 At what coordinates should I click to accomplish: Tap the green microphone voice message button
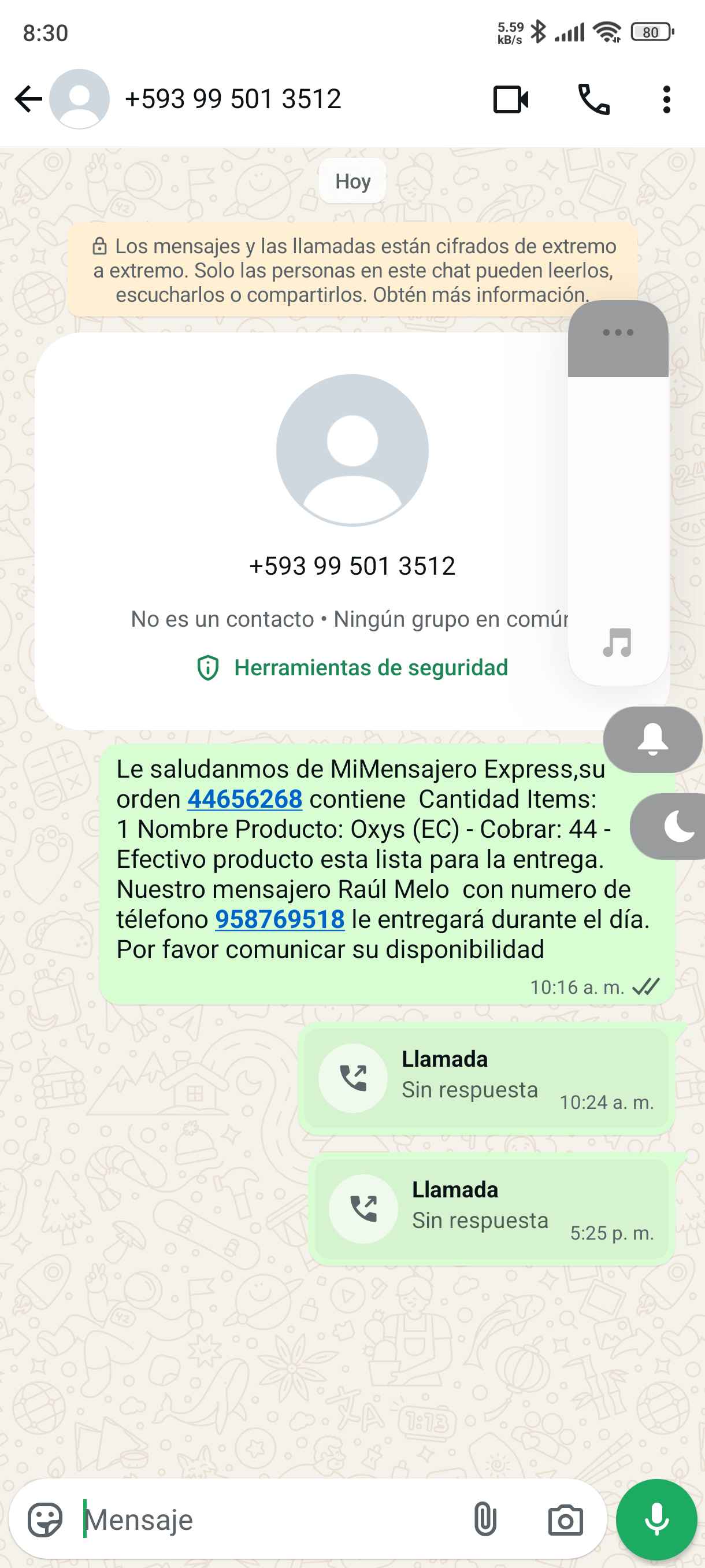tap(656, 1520)
